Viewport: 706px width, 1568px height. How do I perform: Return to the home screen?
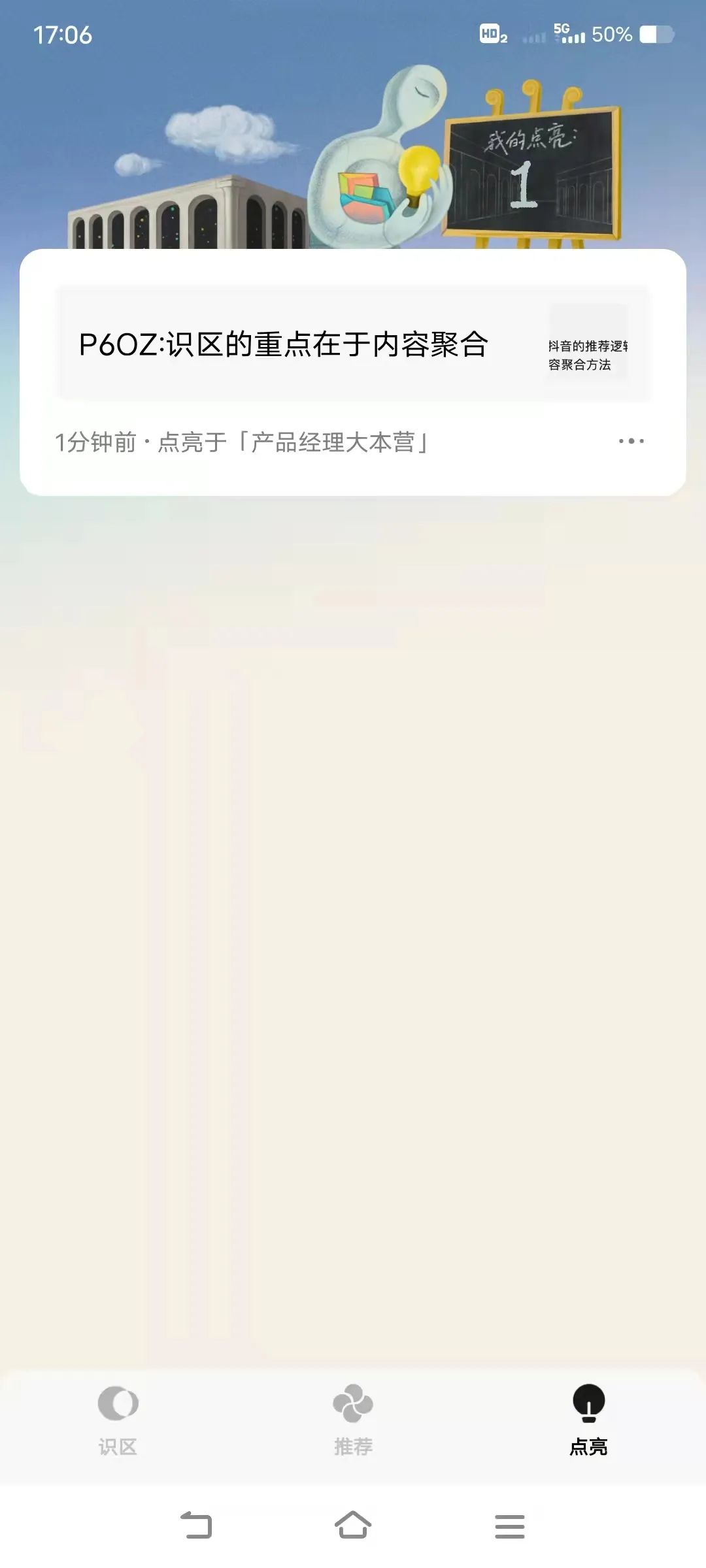pos(353,1526)
